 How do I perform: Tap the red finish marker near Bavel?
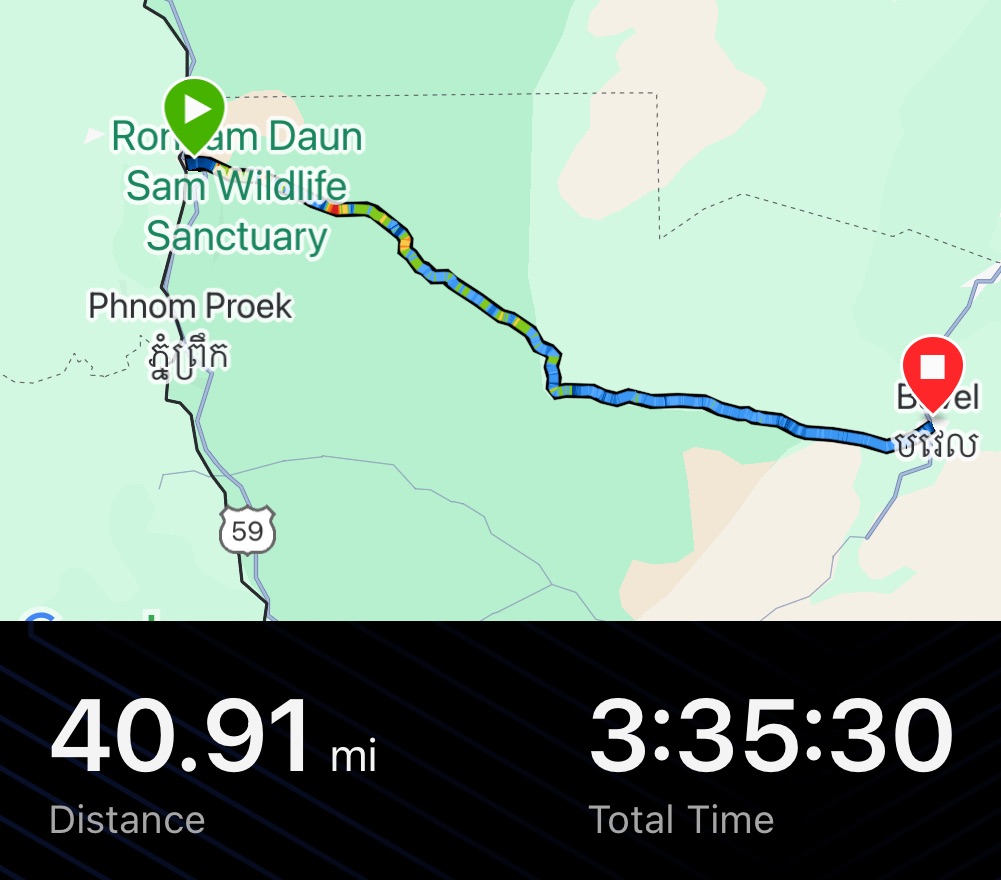click(x=932, y=369)
